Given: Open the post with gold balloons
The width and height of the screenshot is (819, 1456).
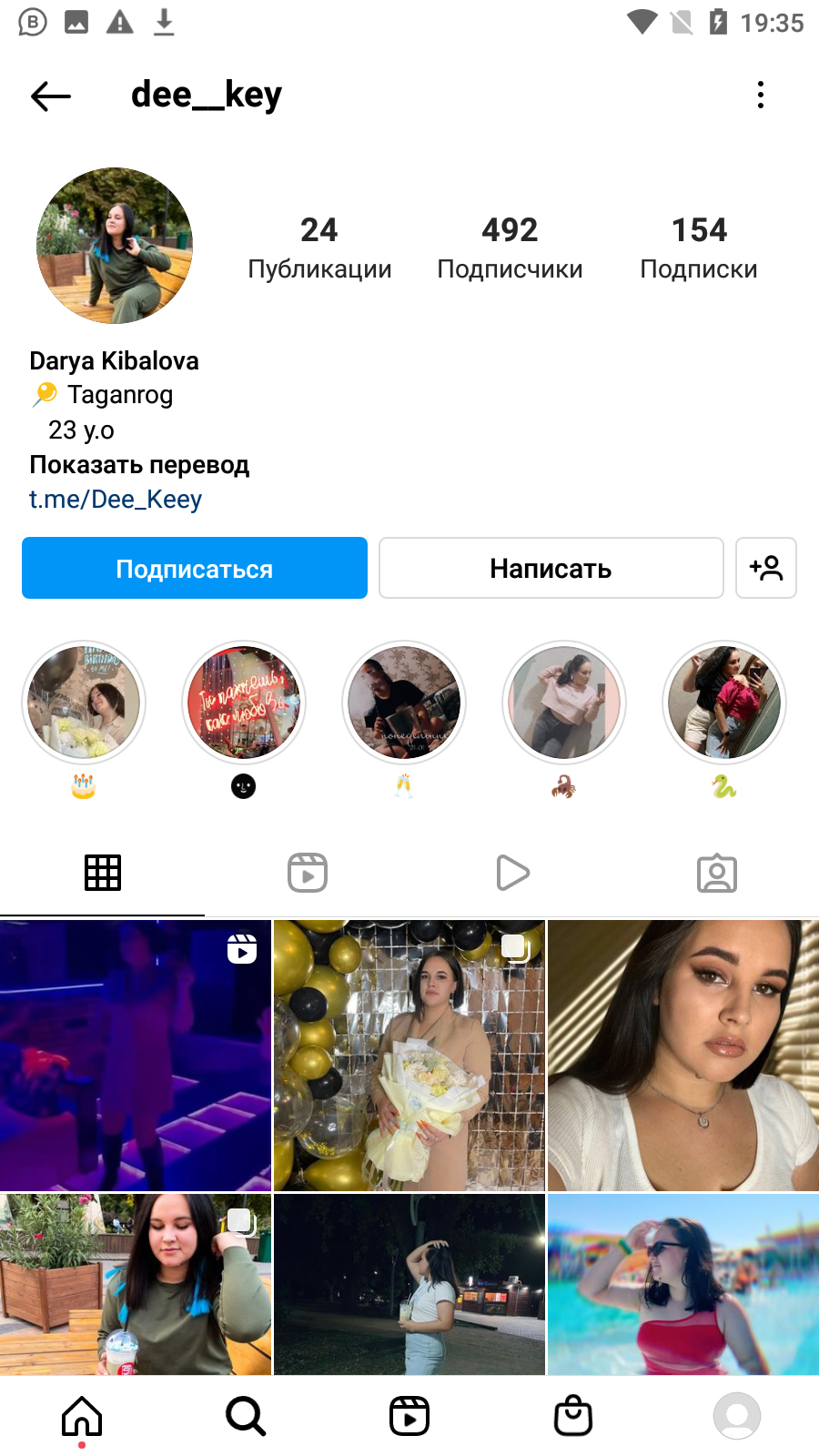Looking at the screenshot, I should point(409,1056).
